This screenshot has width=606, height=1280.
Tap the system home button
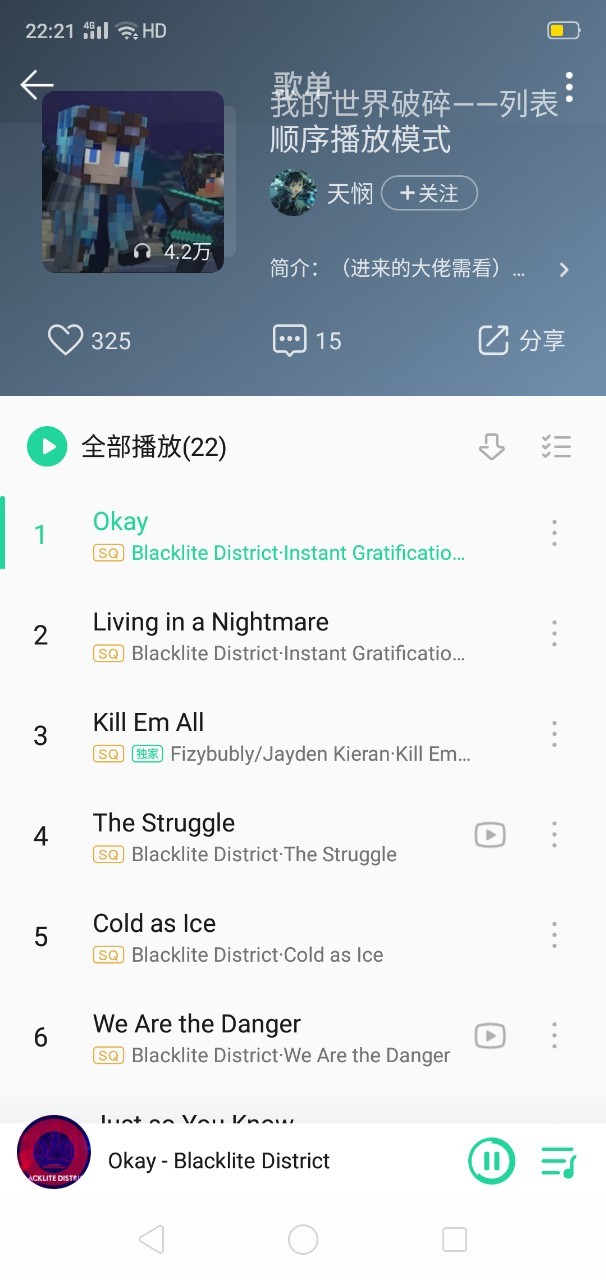pos(303,1240)
